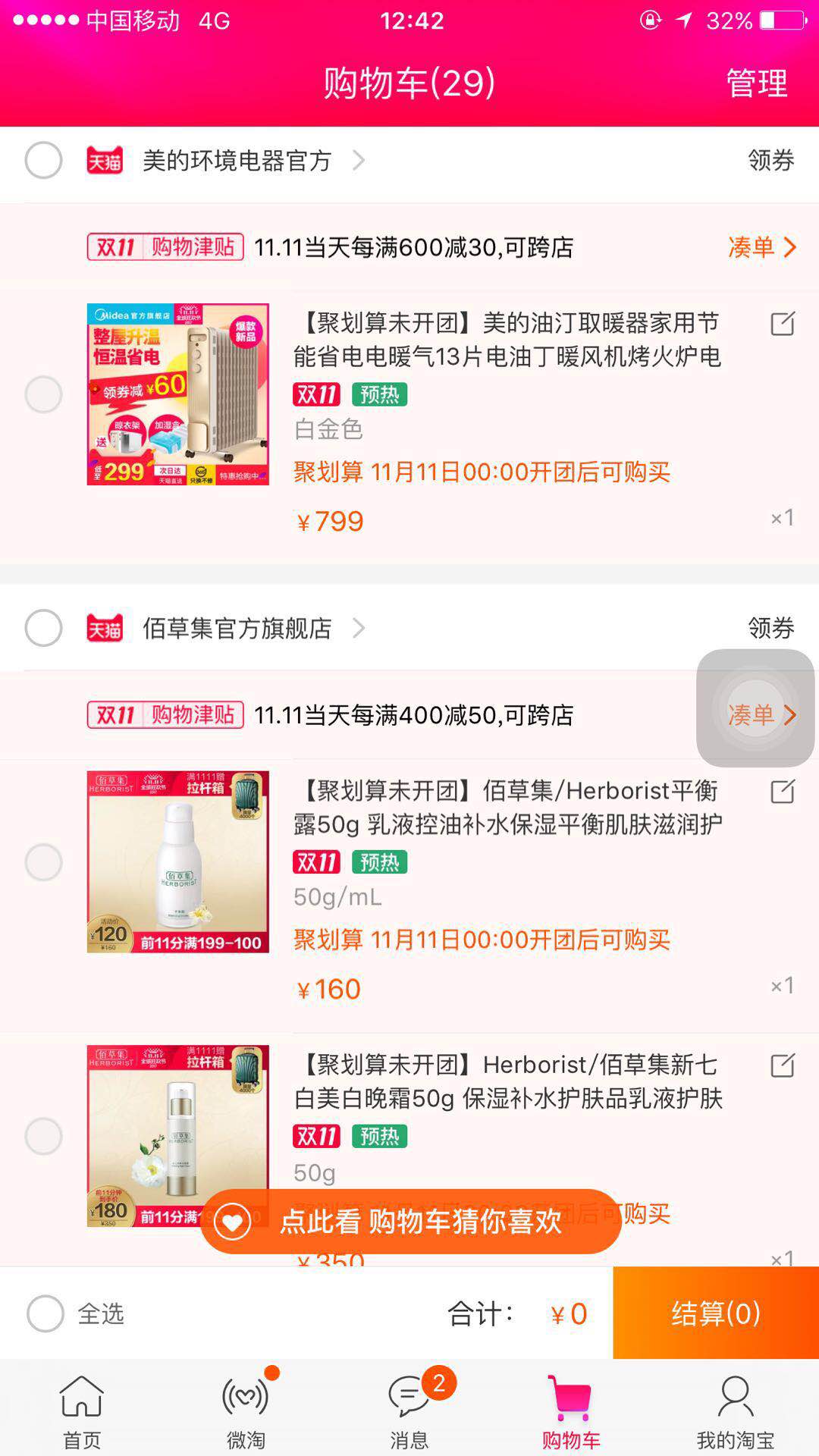Check the 全选 select-all checkbox
The height and width of the screenshot is (1456, 819).
pos(45,1313)
